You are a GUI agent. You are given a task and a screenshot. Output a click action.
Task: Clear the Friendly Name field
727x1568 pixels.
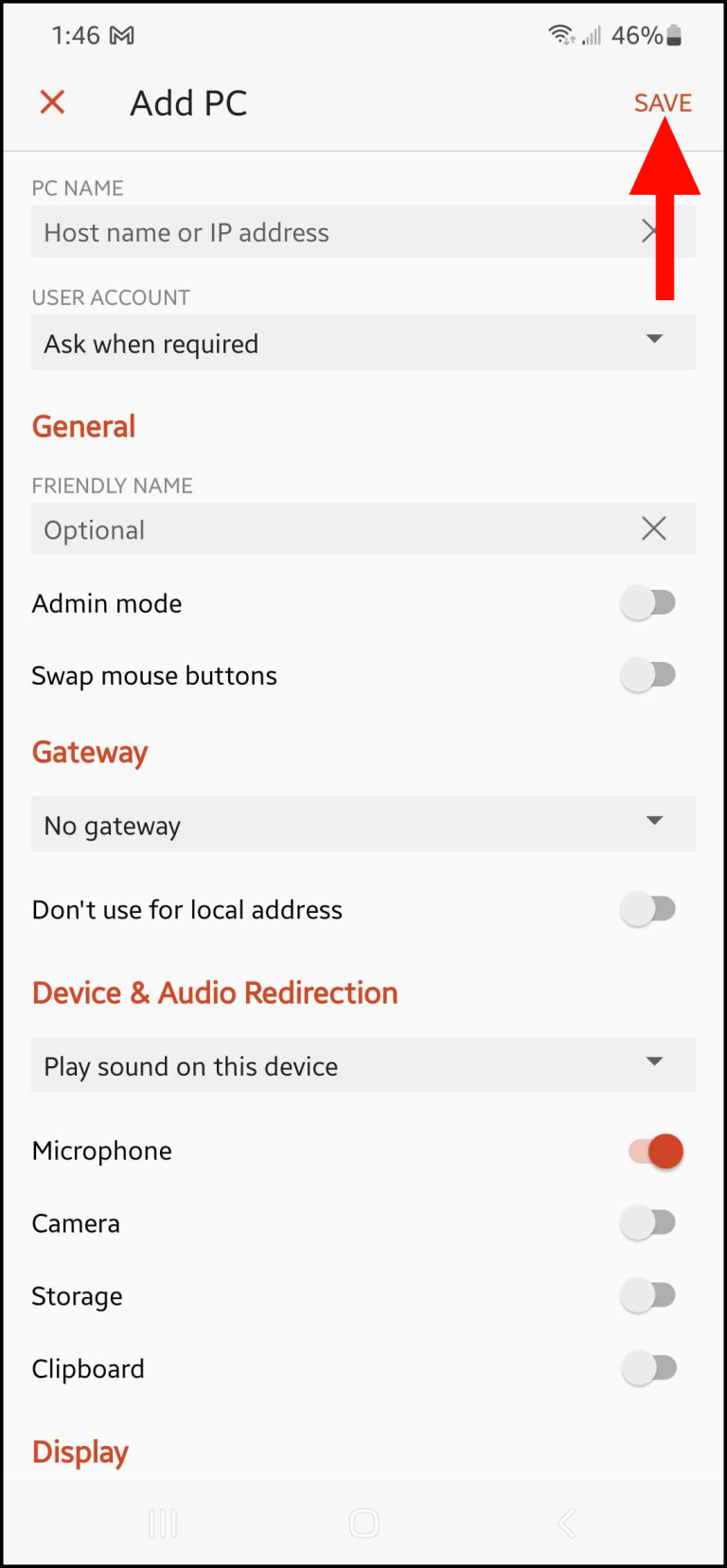point(653,528)
